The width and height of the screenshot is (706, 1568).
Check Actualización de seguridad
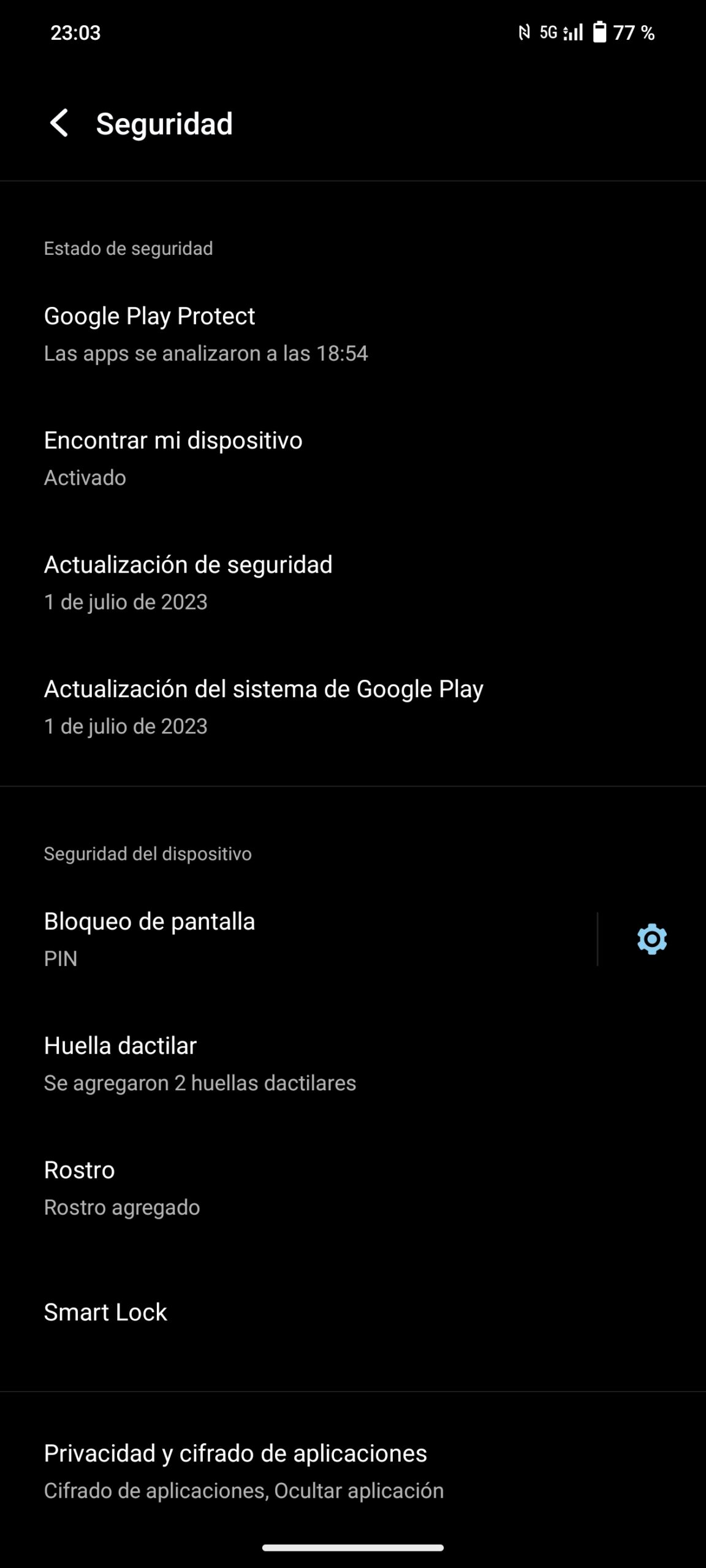tap(188, 582)
